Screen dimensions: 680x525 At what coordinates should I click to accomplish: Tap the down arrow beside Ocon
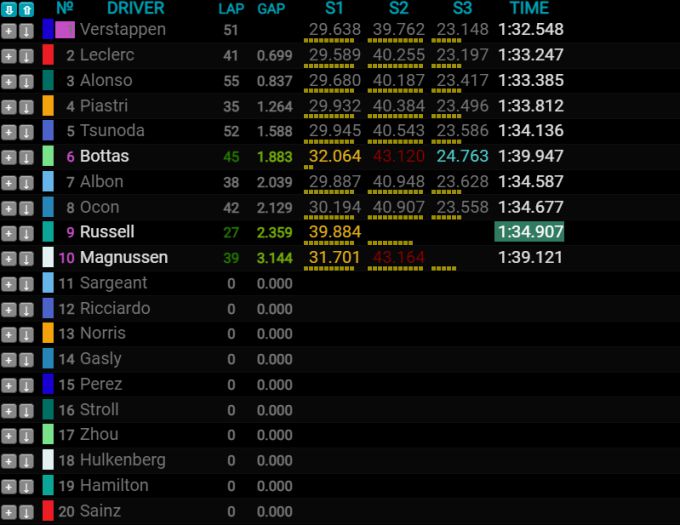click(x=26, y=207)
